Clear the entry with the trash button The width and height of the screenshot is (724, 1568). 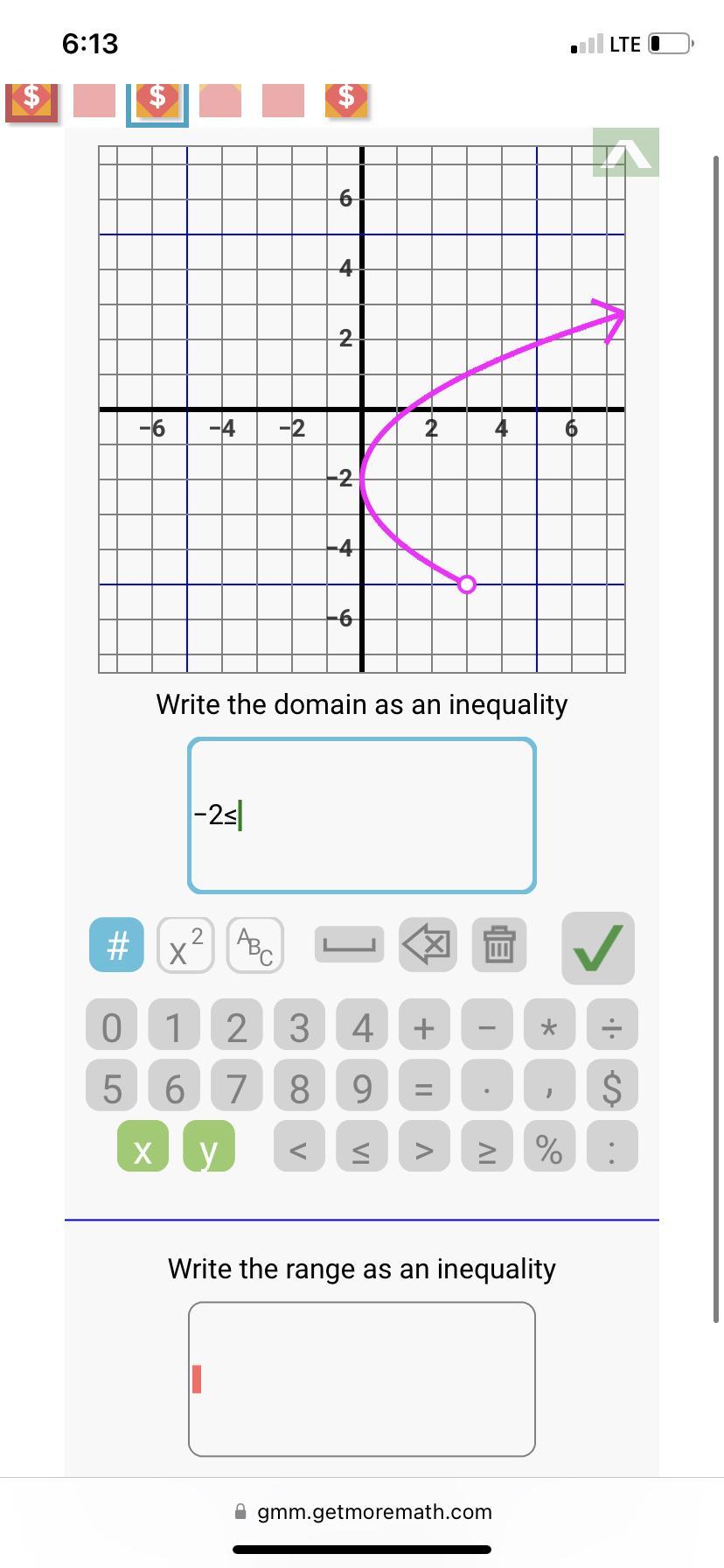[498, 945]
